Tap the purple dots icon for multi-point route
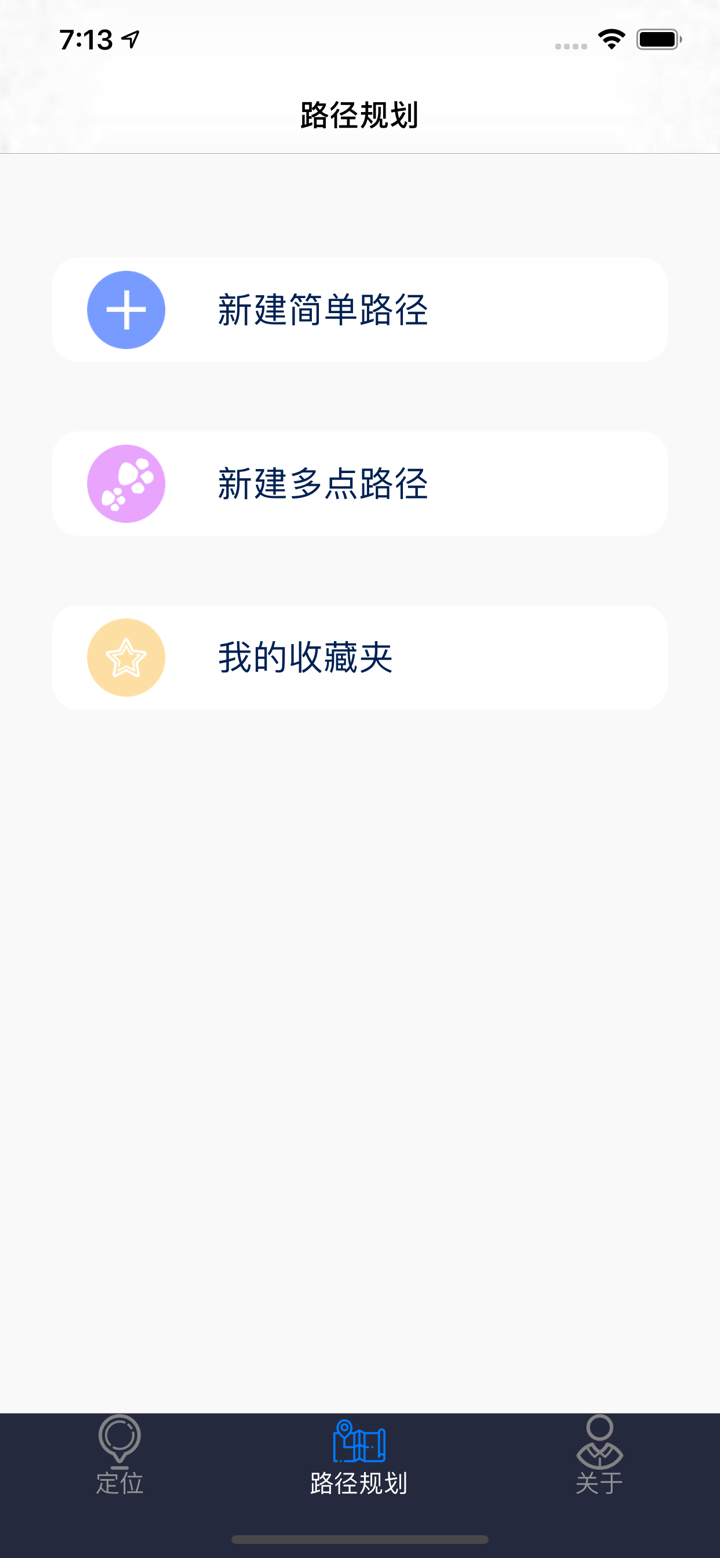Screen dimensions: 720x1558 [x=125, y=483]
